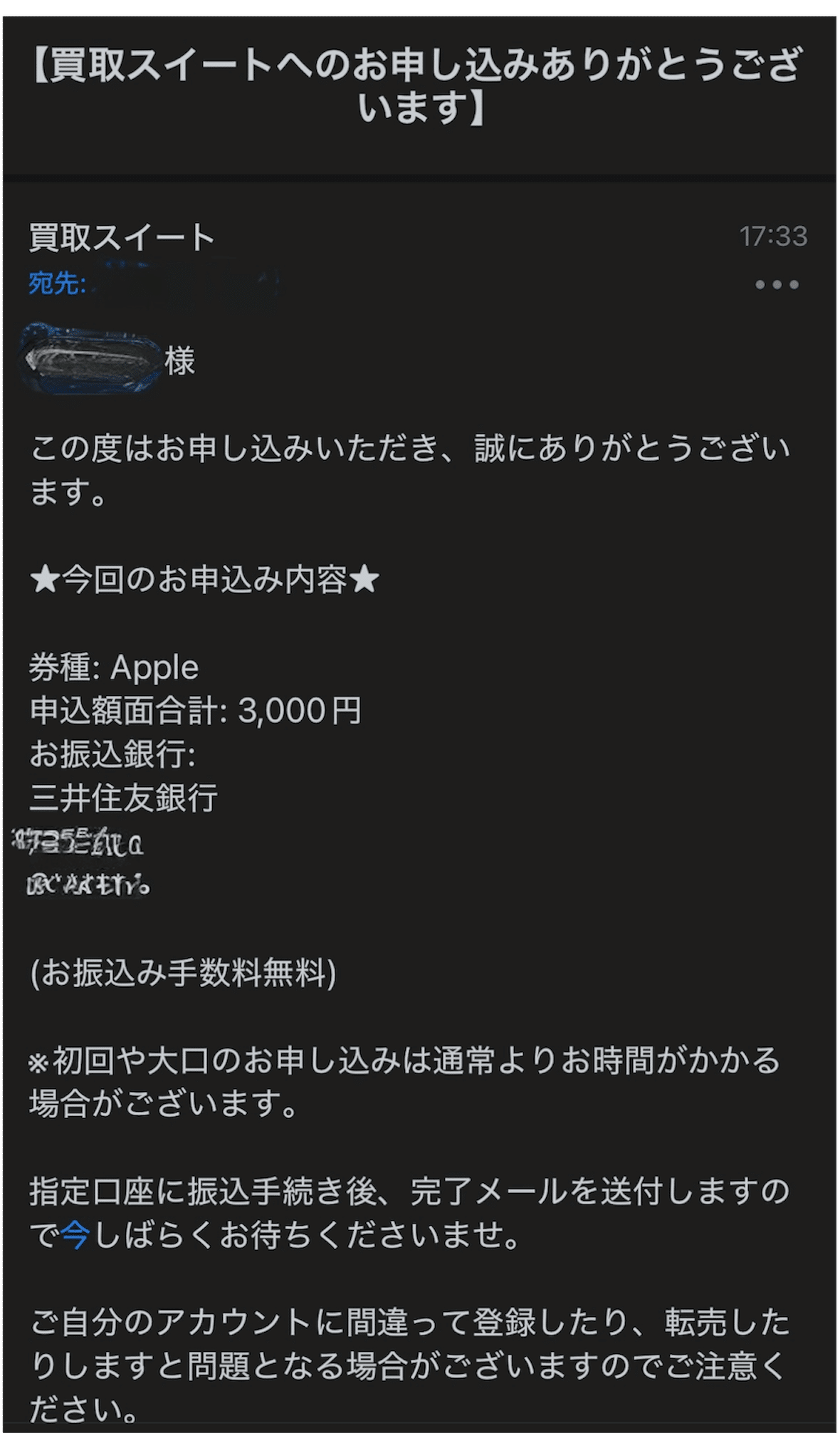Tap the blue 宛先 recipient field

(x=58, y=283)
